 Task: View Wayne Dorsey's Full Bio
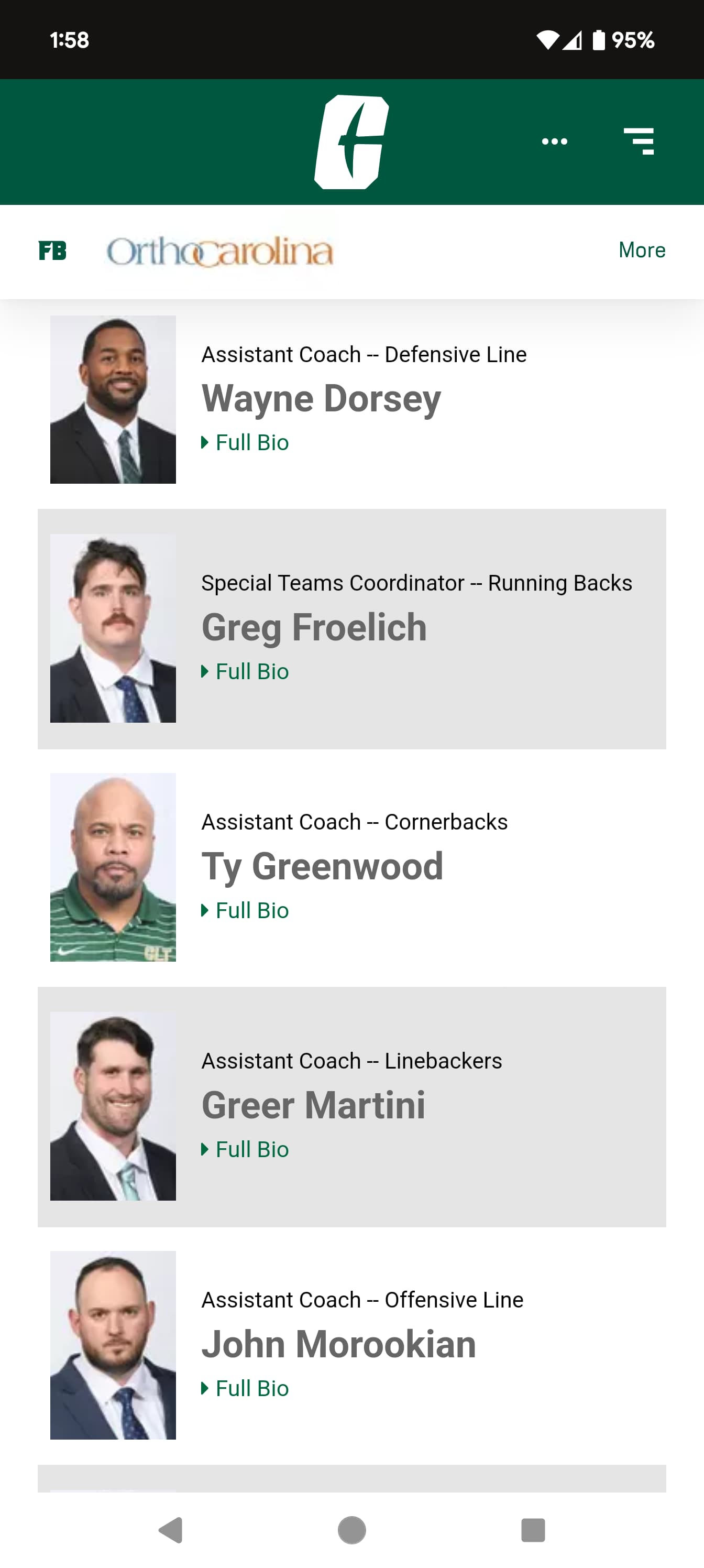pyautogui.click(x=245, y=442)
